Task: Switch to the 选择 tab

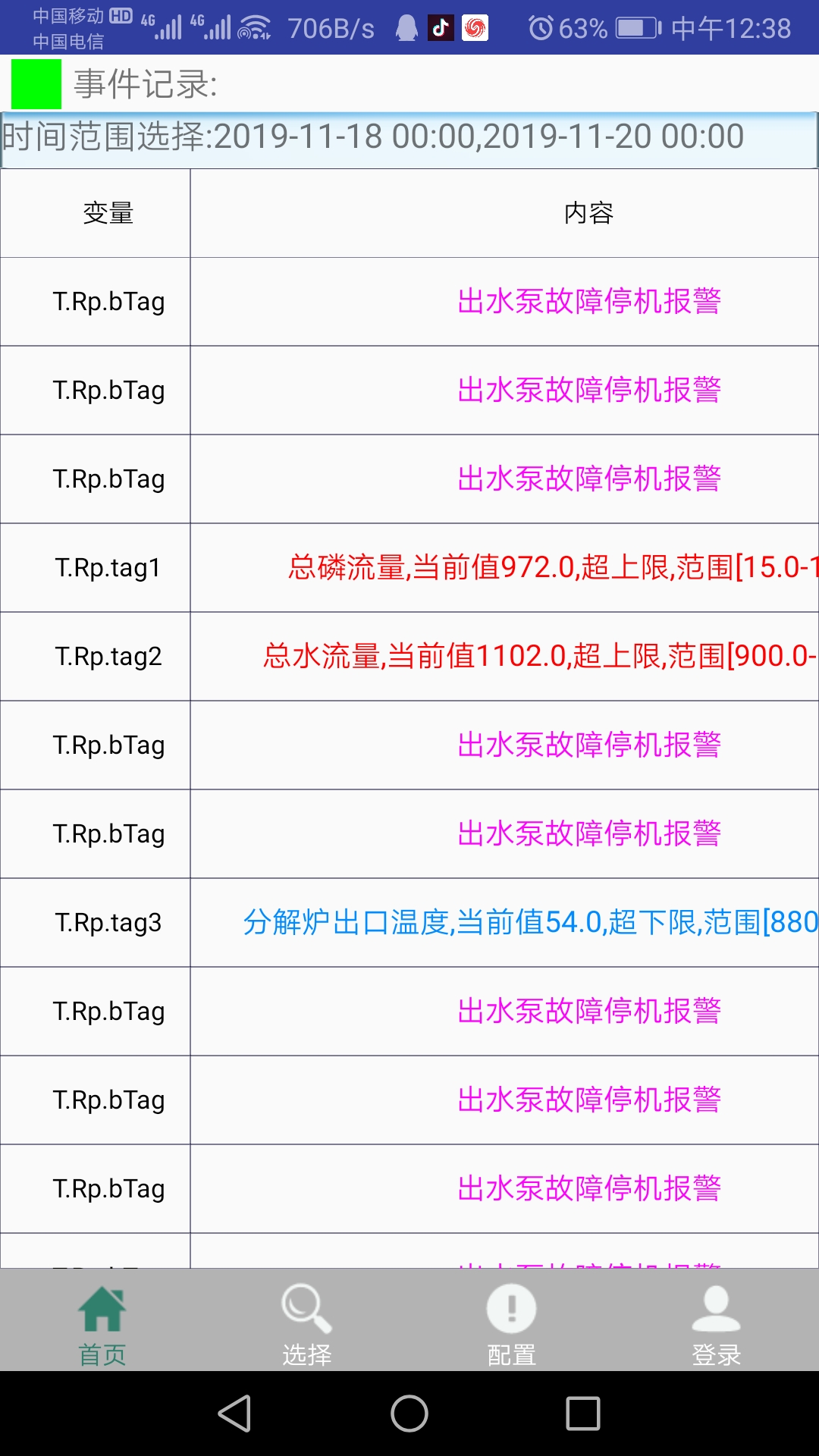Action: click(x=306, y=1323)
